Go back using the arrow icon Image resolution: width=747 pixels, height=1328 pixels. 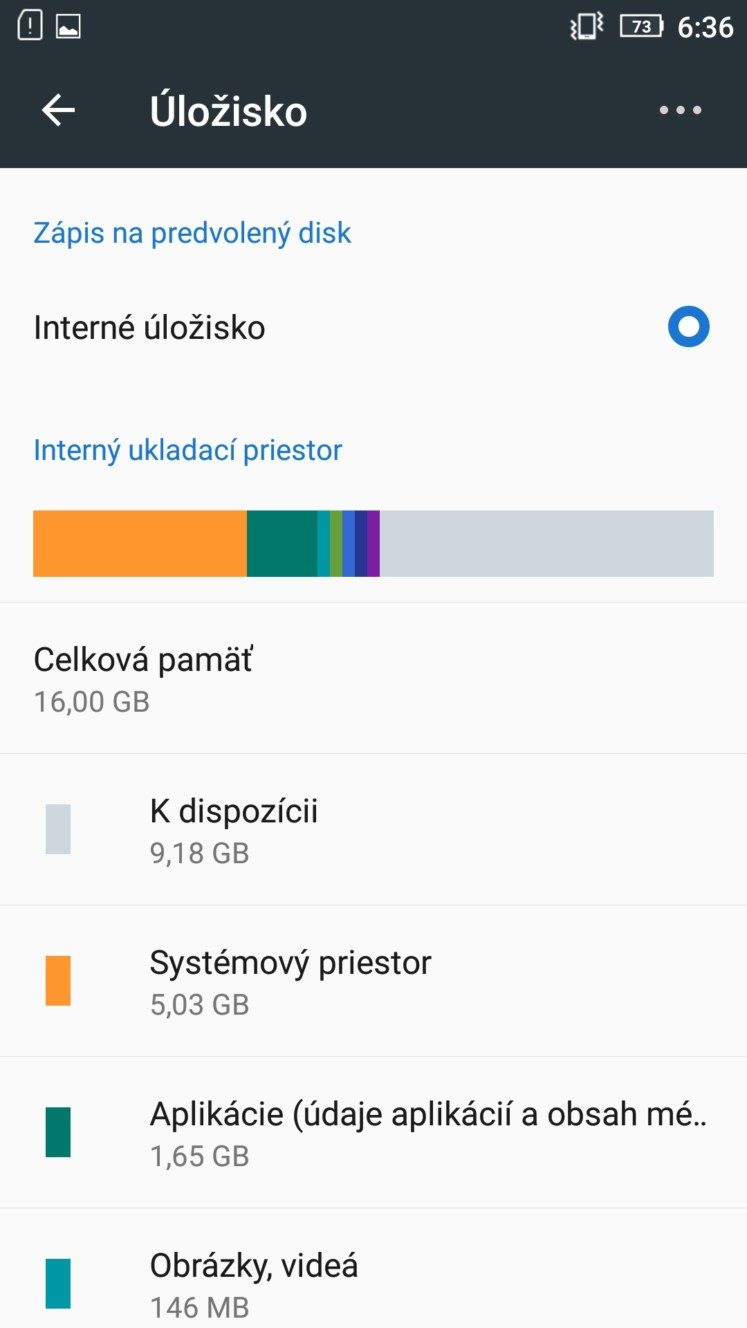click(58, 111)
